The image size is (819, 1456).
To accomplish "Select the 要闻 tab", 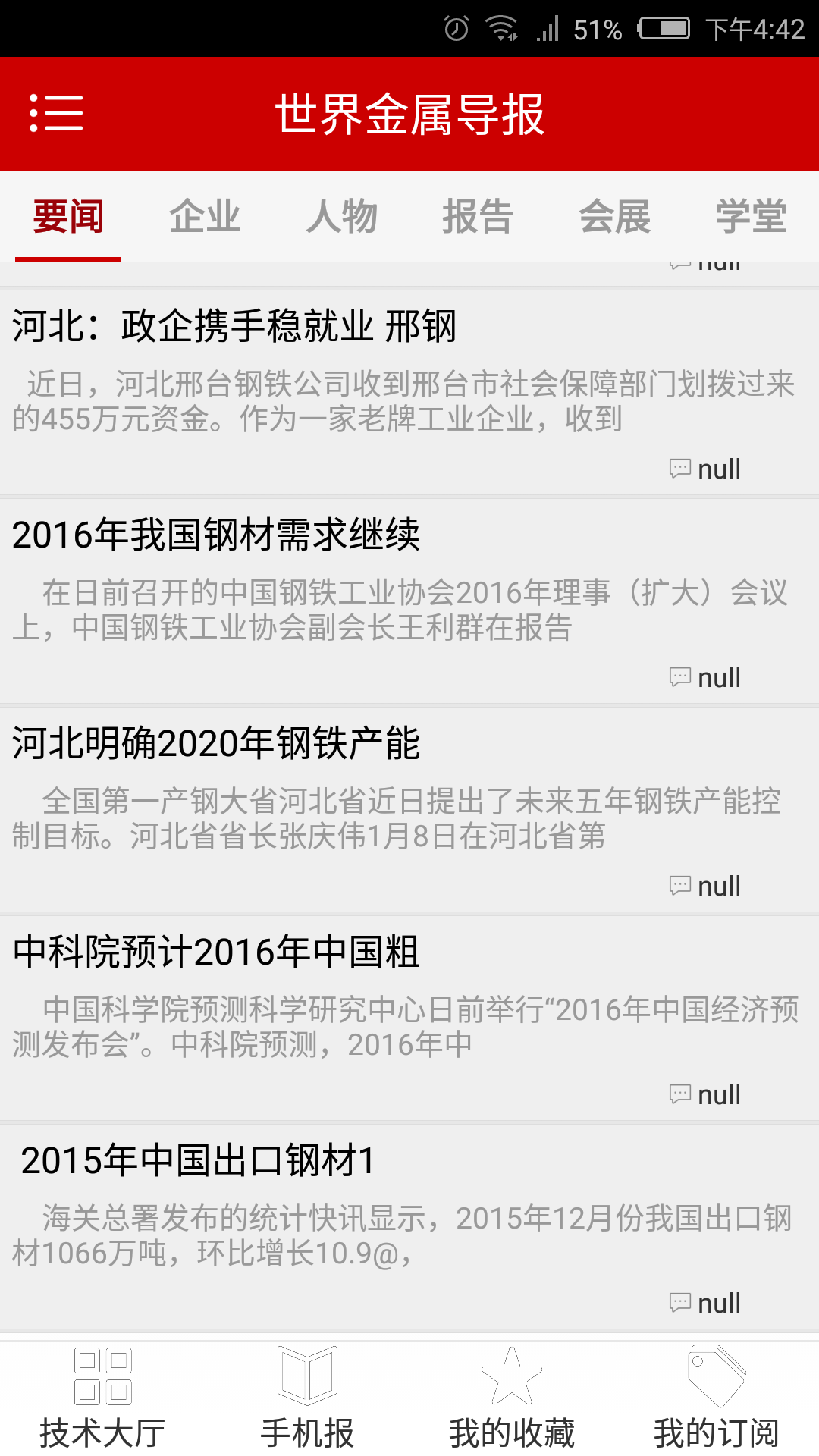I will click(67, 218).
